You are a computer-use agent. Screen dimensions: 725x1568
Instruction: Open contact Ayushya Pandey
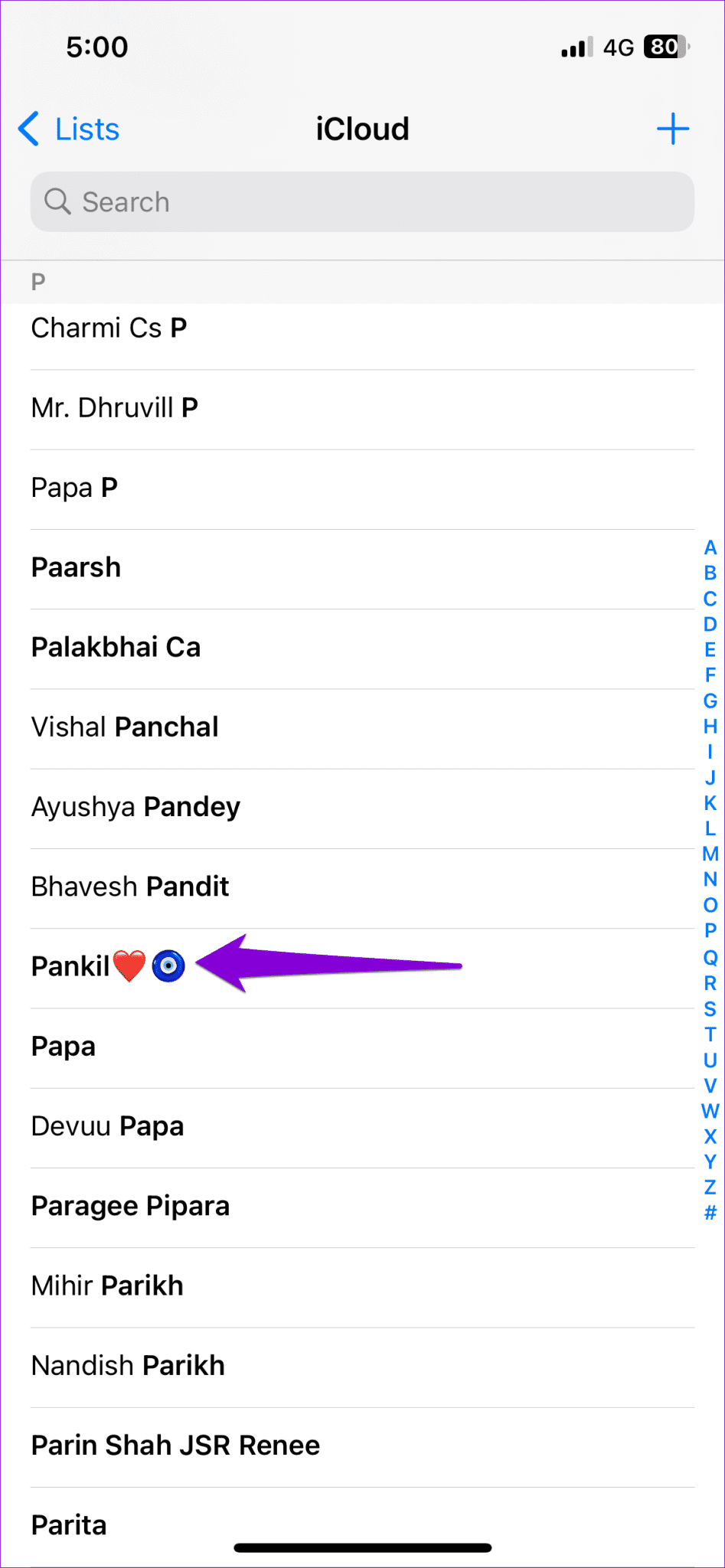pos(136,807)
